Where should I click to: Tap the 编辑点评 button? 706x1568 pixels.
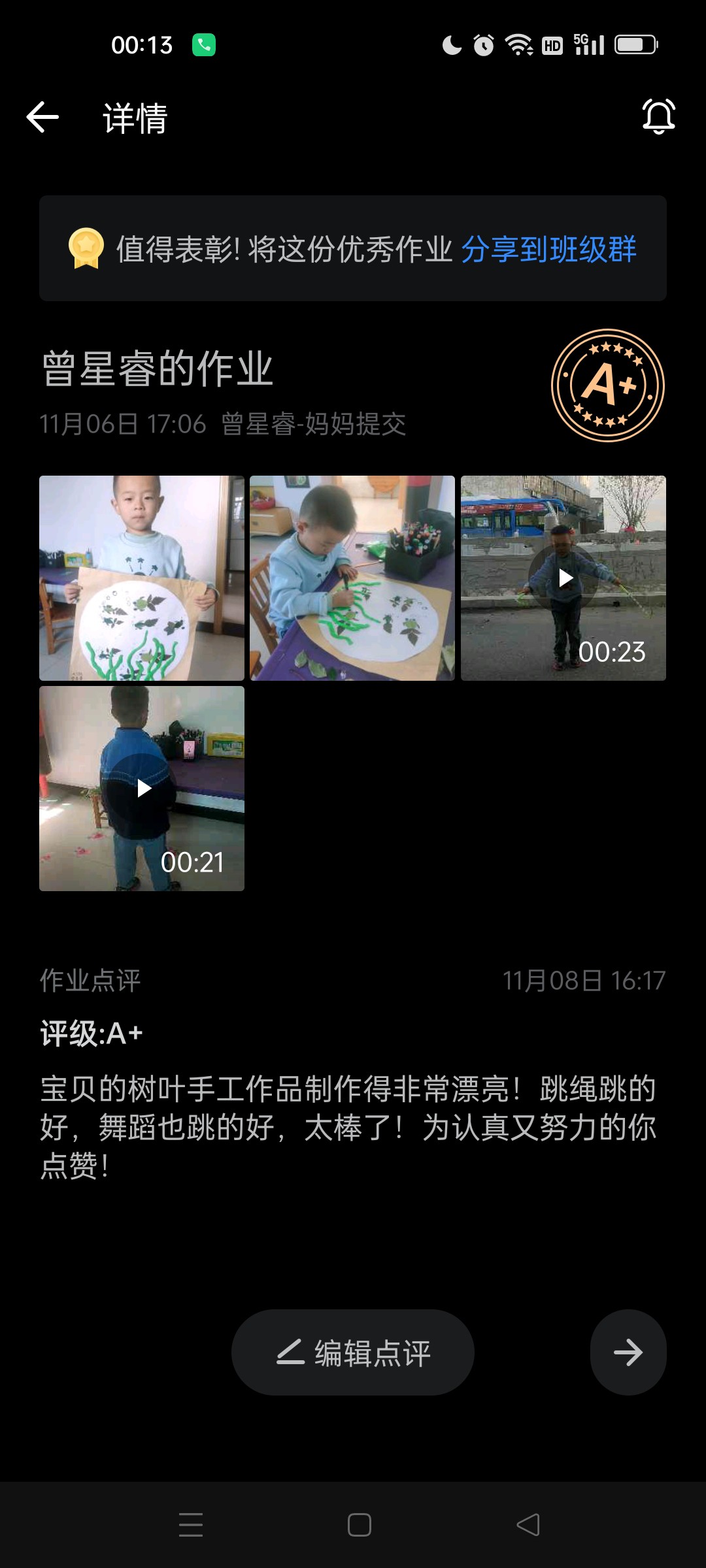(353, 1352)
